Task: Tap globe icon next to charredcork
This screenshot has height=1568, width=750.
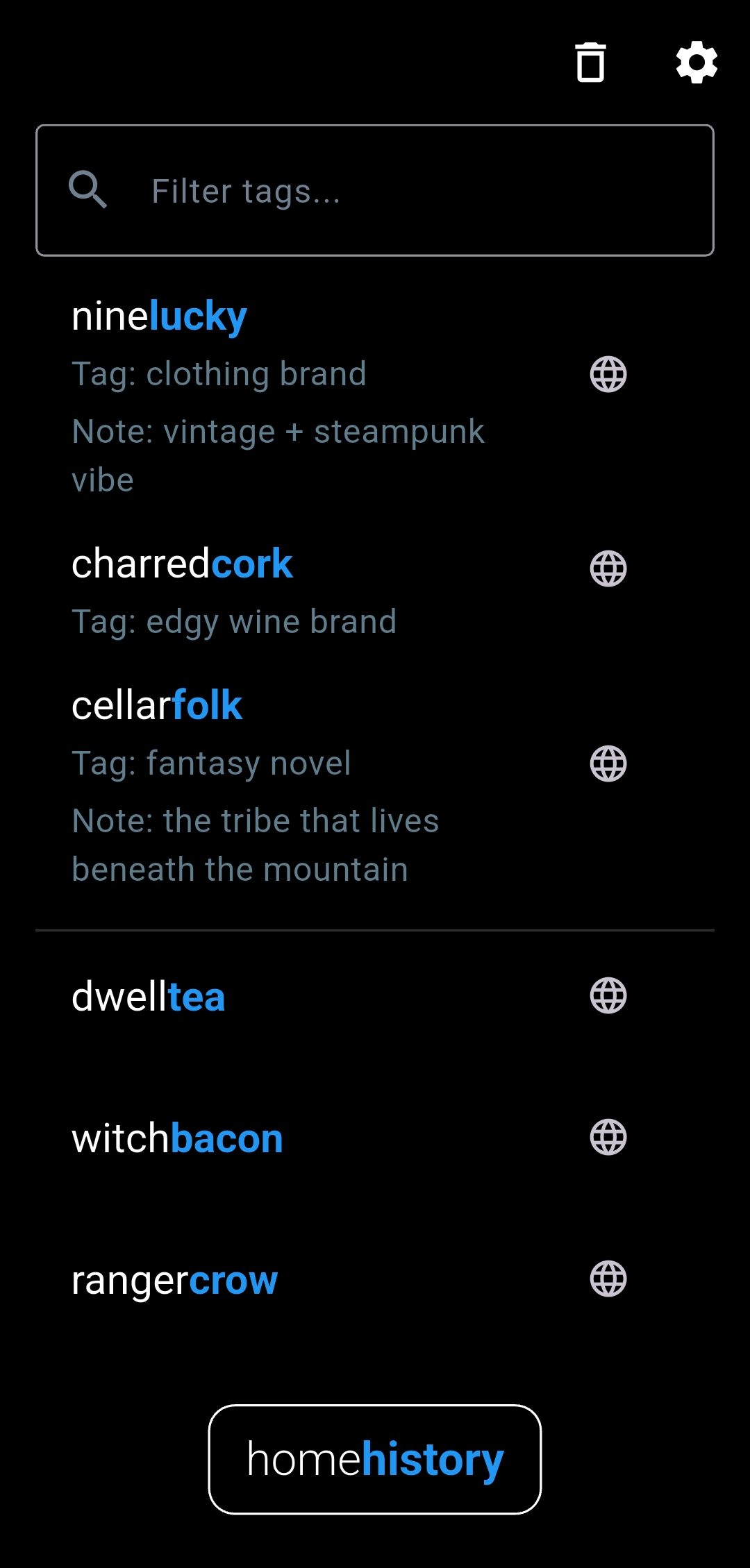Action: coord(608,569)
